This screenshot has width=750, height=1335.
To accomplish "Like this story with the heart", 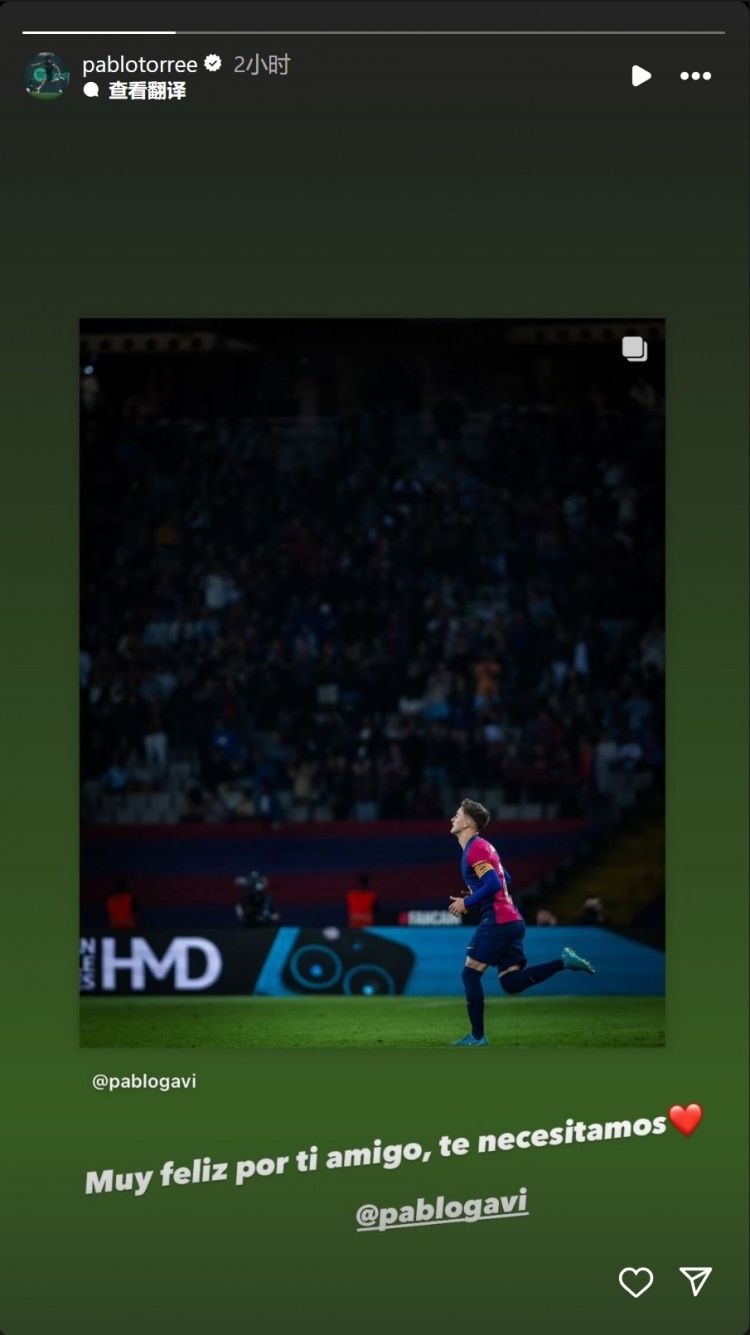I will tap(635, 1282).
